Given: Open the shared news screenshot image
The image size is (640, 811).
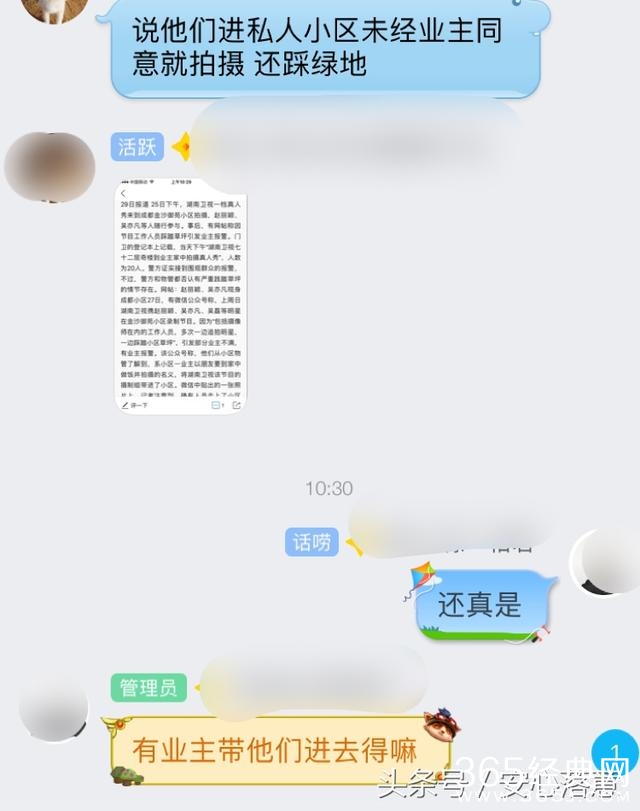Looking at the screenshot, I should click(183, 295).
